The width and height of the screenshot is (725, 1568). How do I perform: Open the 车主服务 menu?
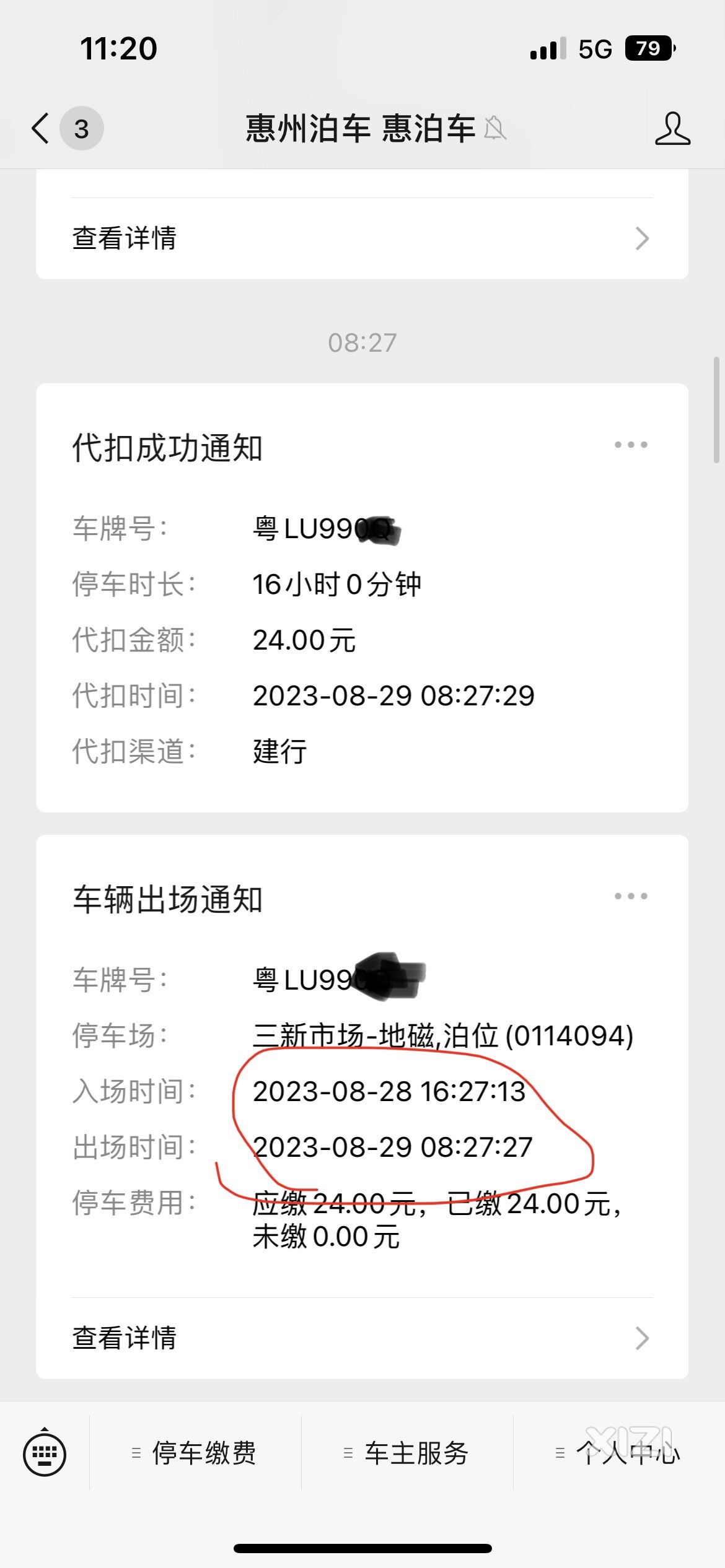[407, 1453]
